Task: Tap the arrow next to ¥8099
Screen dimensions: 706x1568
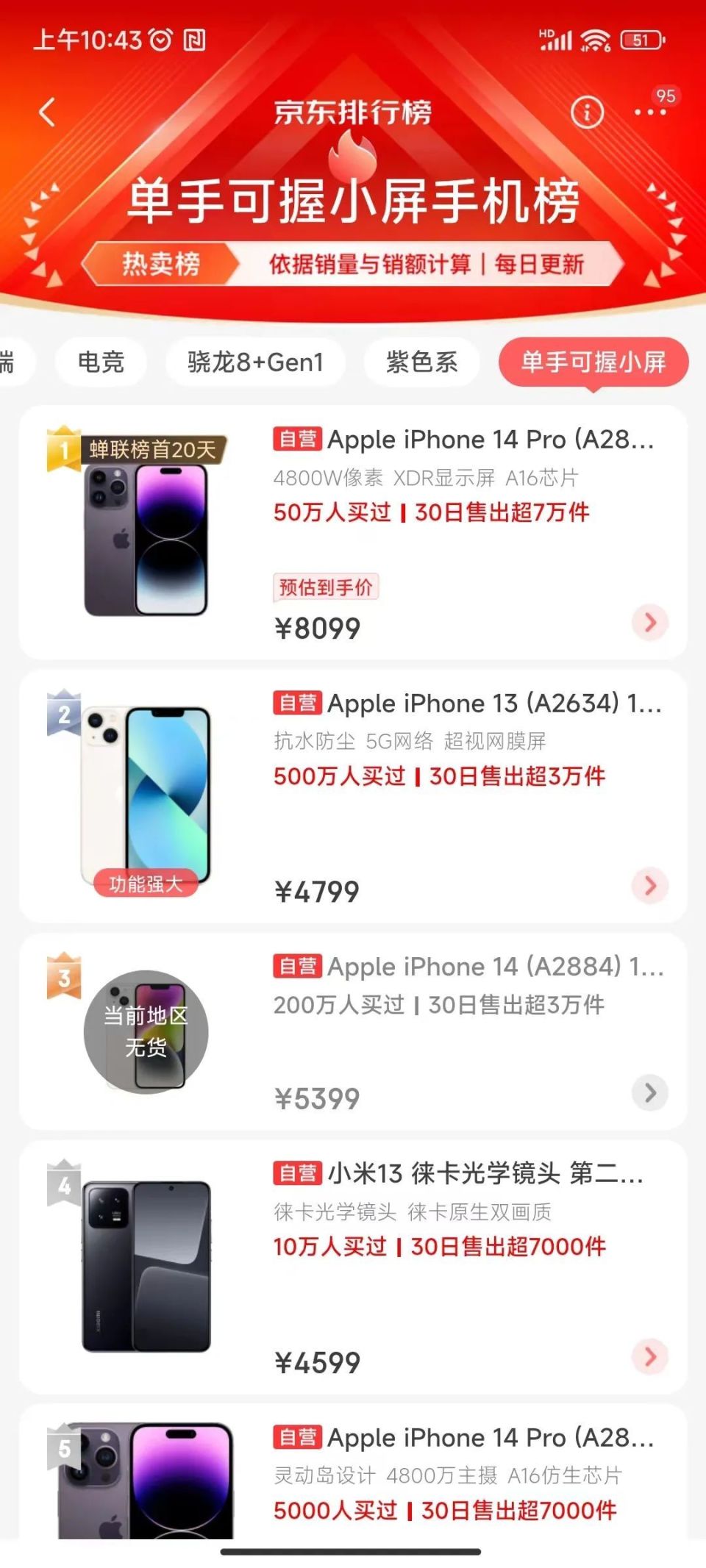Action: [x=650, y=623]
